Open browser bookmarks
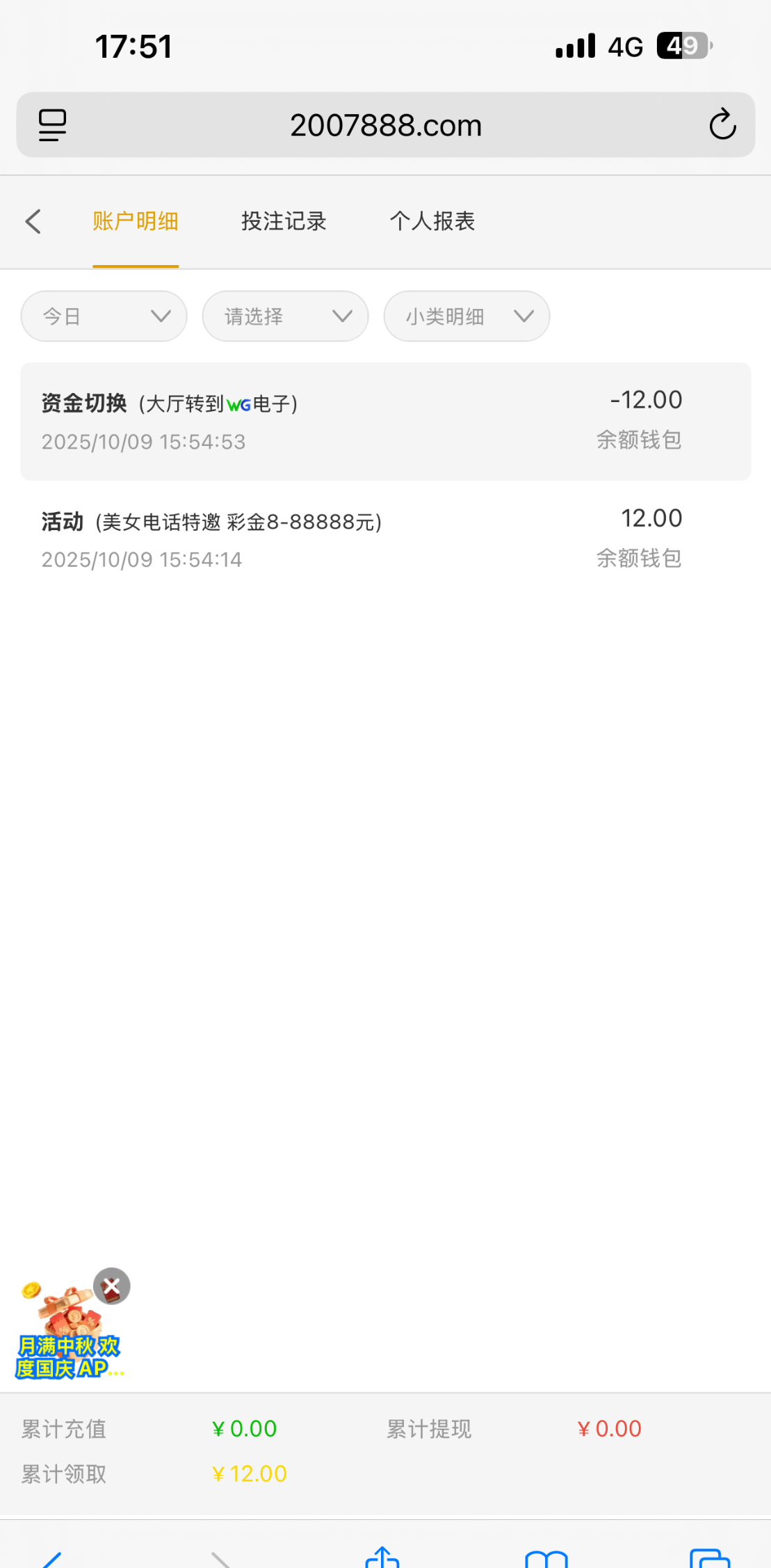771x1568 pixels. tap(546, 1558)
